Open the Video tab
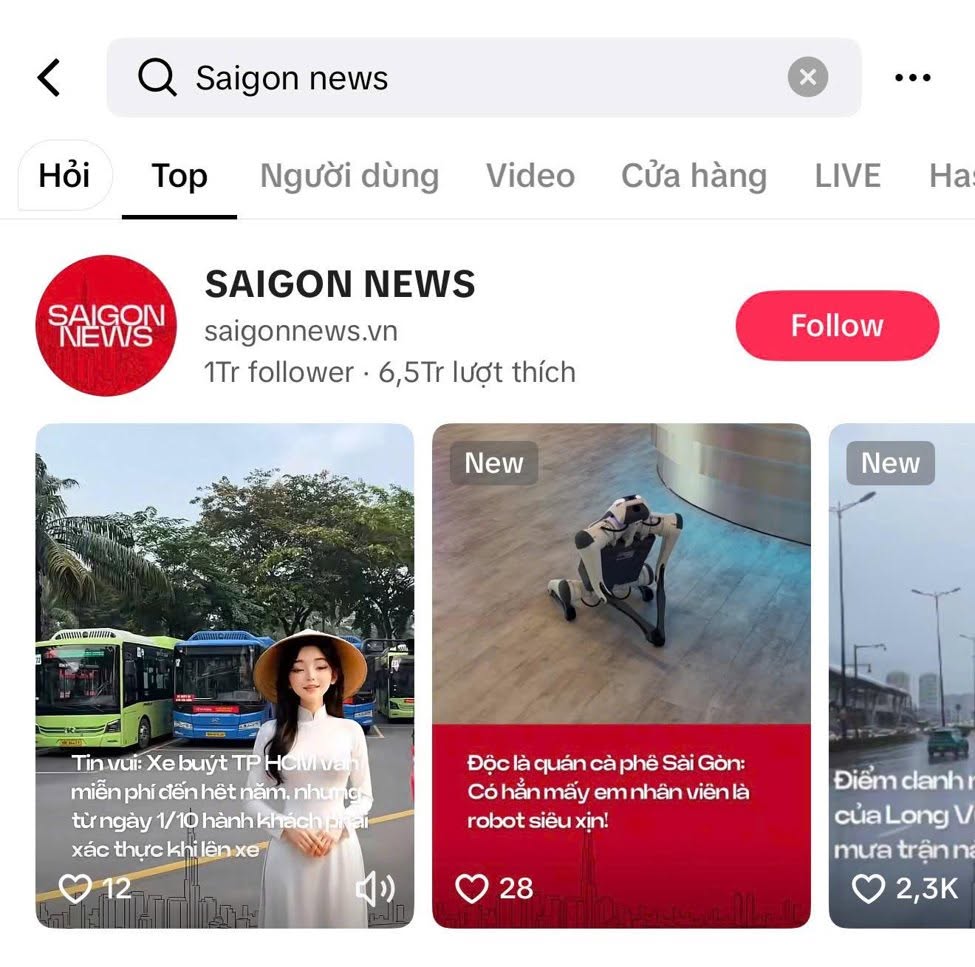The width and height of the screenshot is (975, 967). click(x=530, y=176)
